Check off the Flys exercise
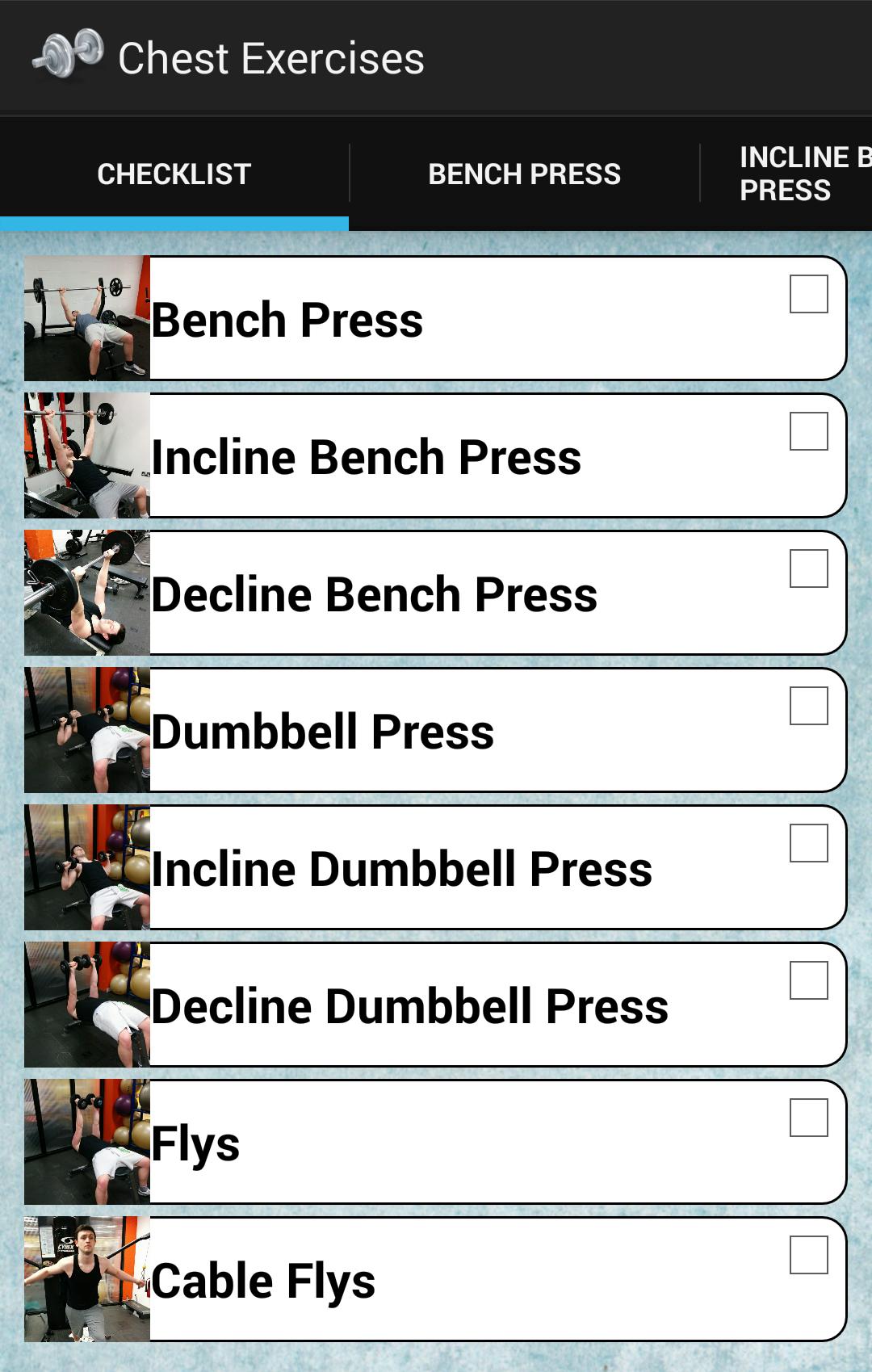This screenshot has width=872, height=1372. click(x=808, y=1118)
